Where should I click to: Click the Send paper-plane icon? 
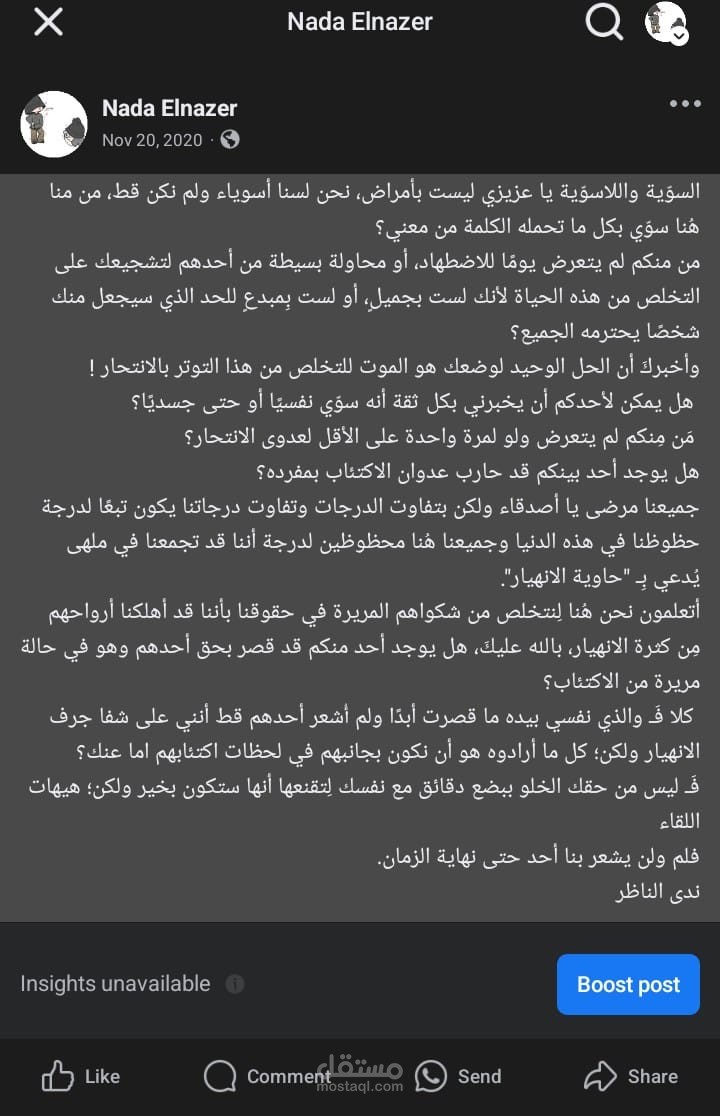pos(430,1076)
